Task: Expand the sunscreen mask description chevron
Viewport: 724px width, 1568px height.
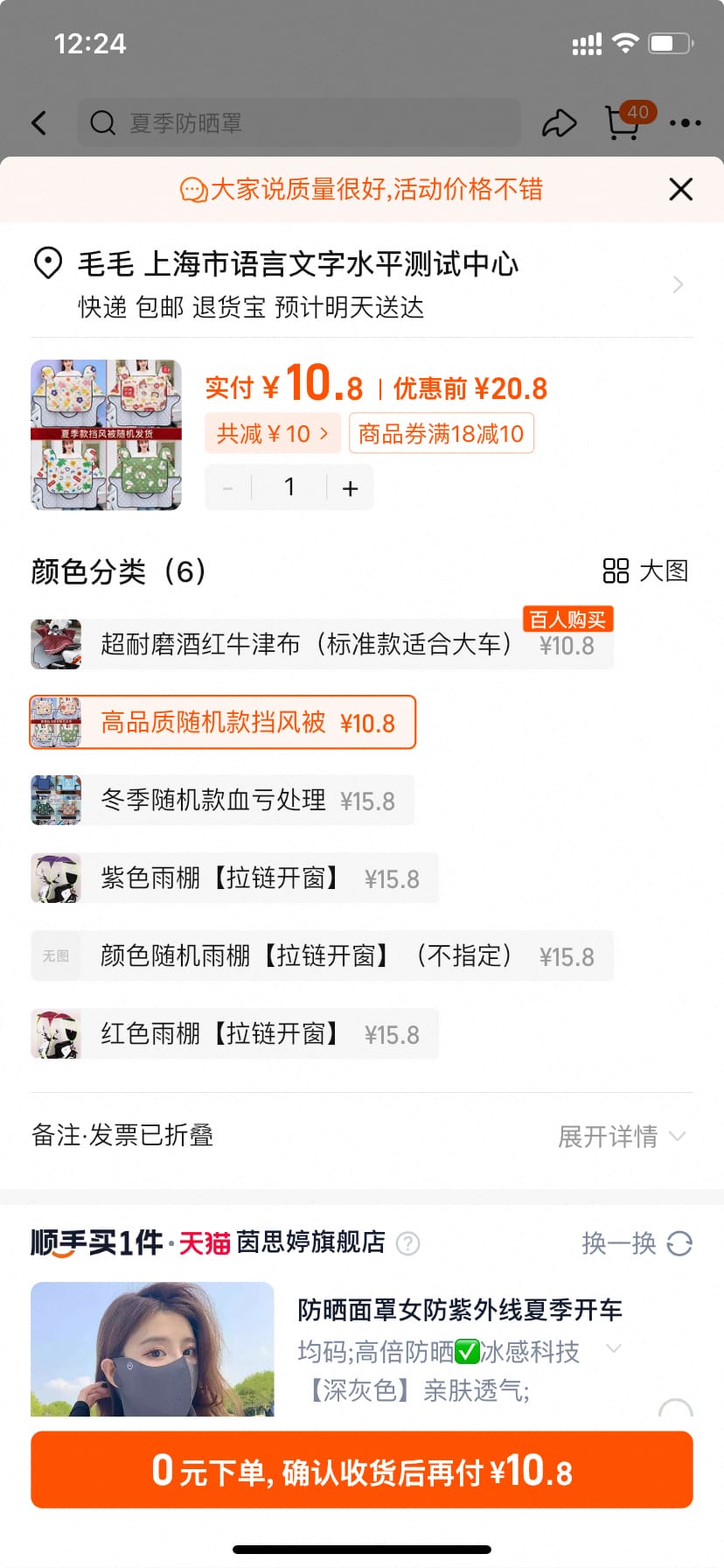Action: coord(612,1350)
